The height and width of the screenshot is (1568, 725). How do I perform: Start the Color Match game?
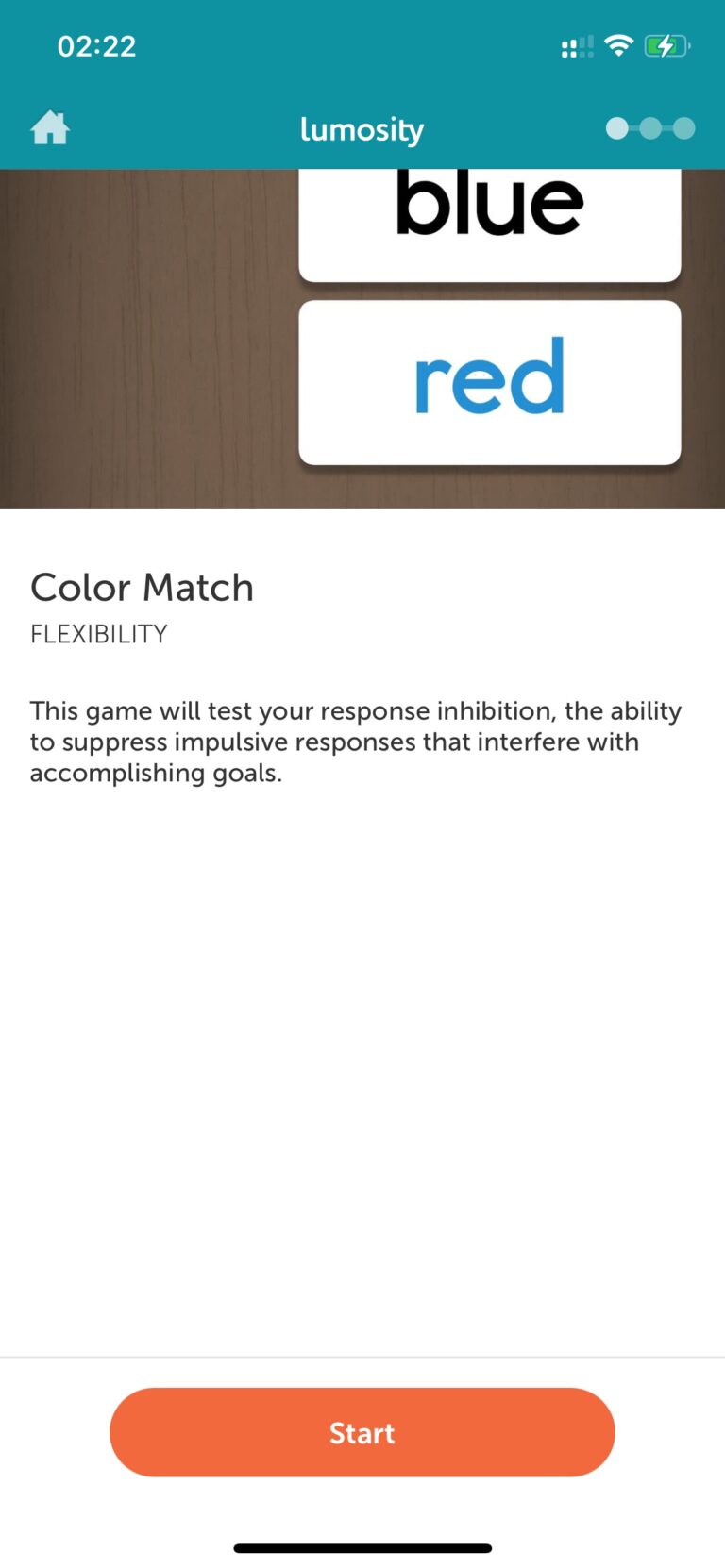coord(362,1432)
